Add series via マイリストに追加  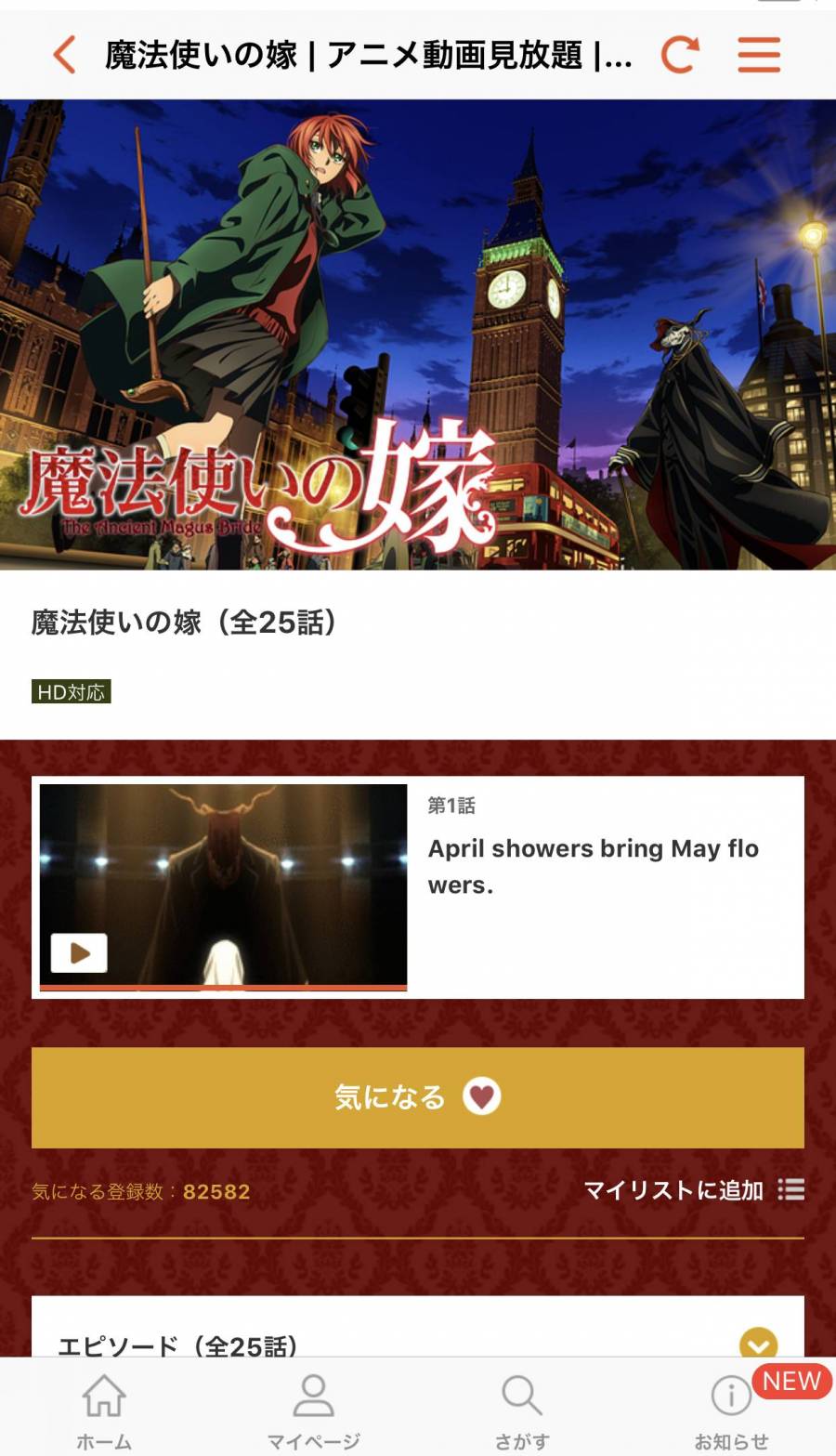[x=693, y=1190]
